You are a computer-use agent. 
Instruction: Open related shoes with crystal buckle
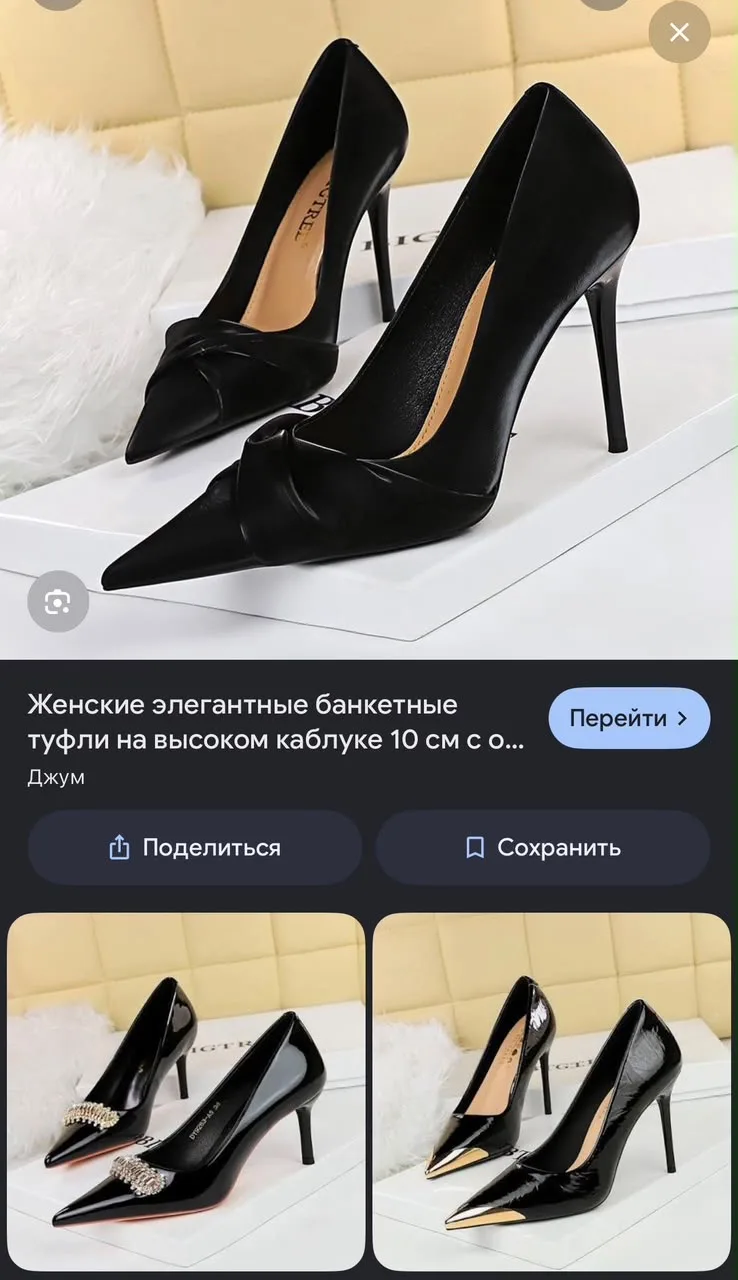coord(186,1092)
